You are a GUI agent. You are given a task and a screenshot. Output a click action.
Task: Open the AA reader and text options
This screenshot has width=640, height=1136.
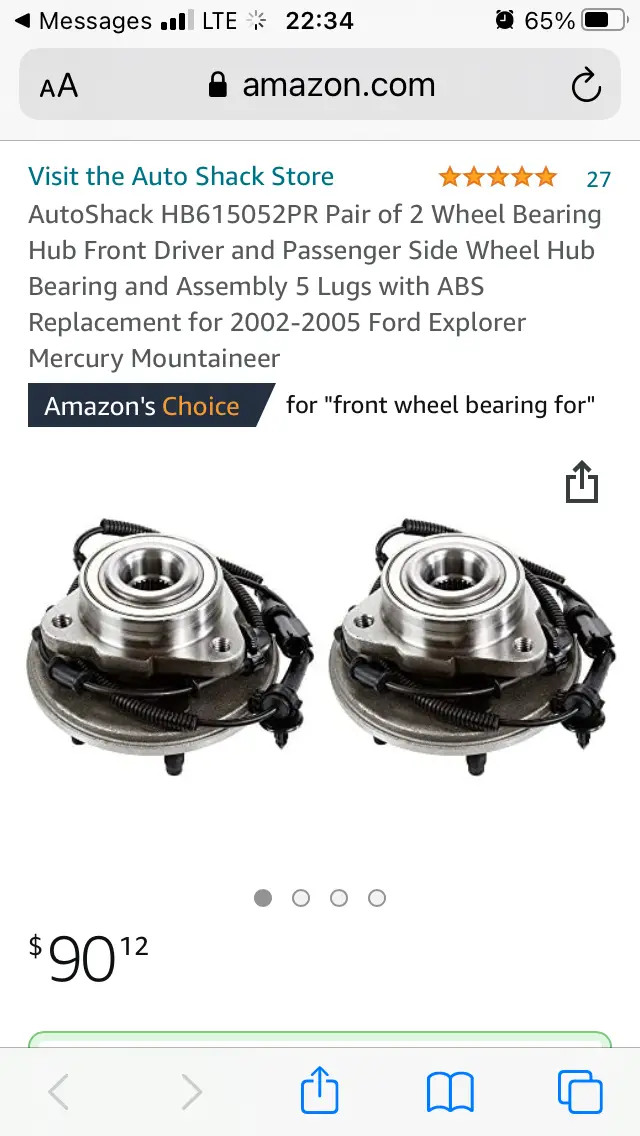(59, 86)
